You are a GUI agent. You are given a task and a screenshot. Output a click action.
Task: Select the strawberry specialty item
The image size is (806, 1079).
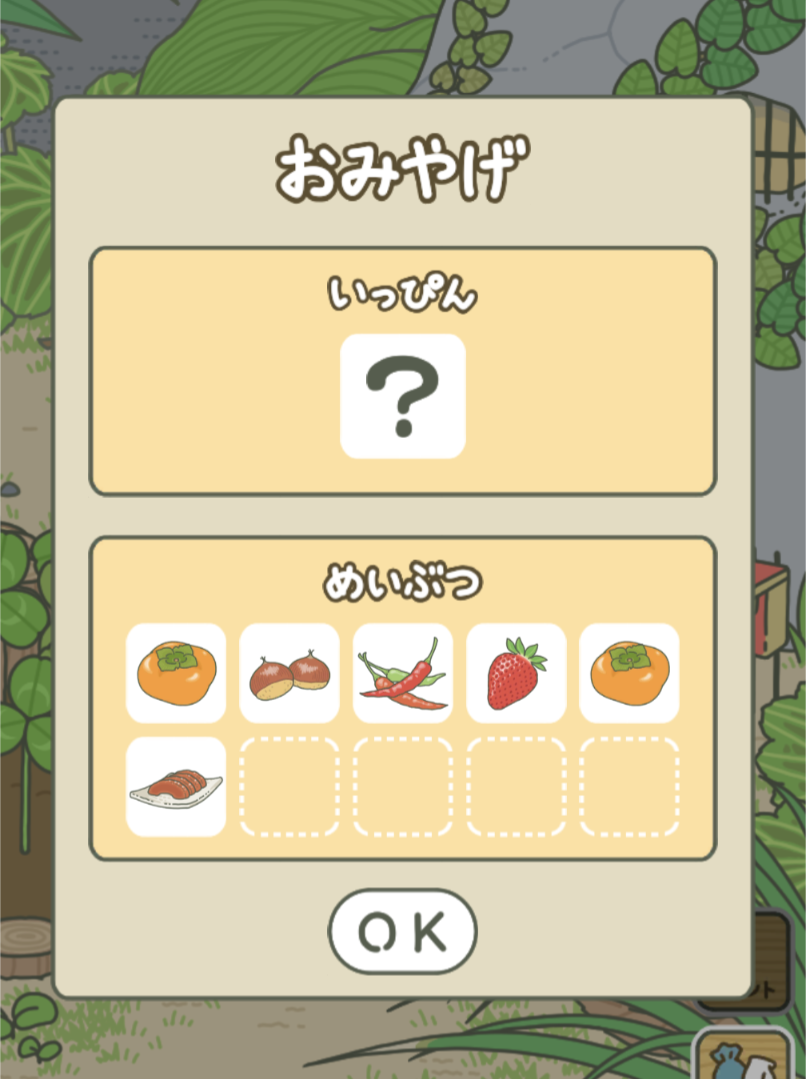pos(516,673)
